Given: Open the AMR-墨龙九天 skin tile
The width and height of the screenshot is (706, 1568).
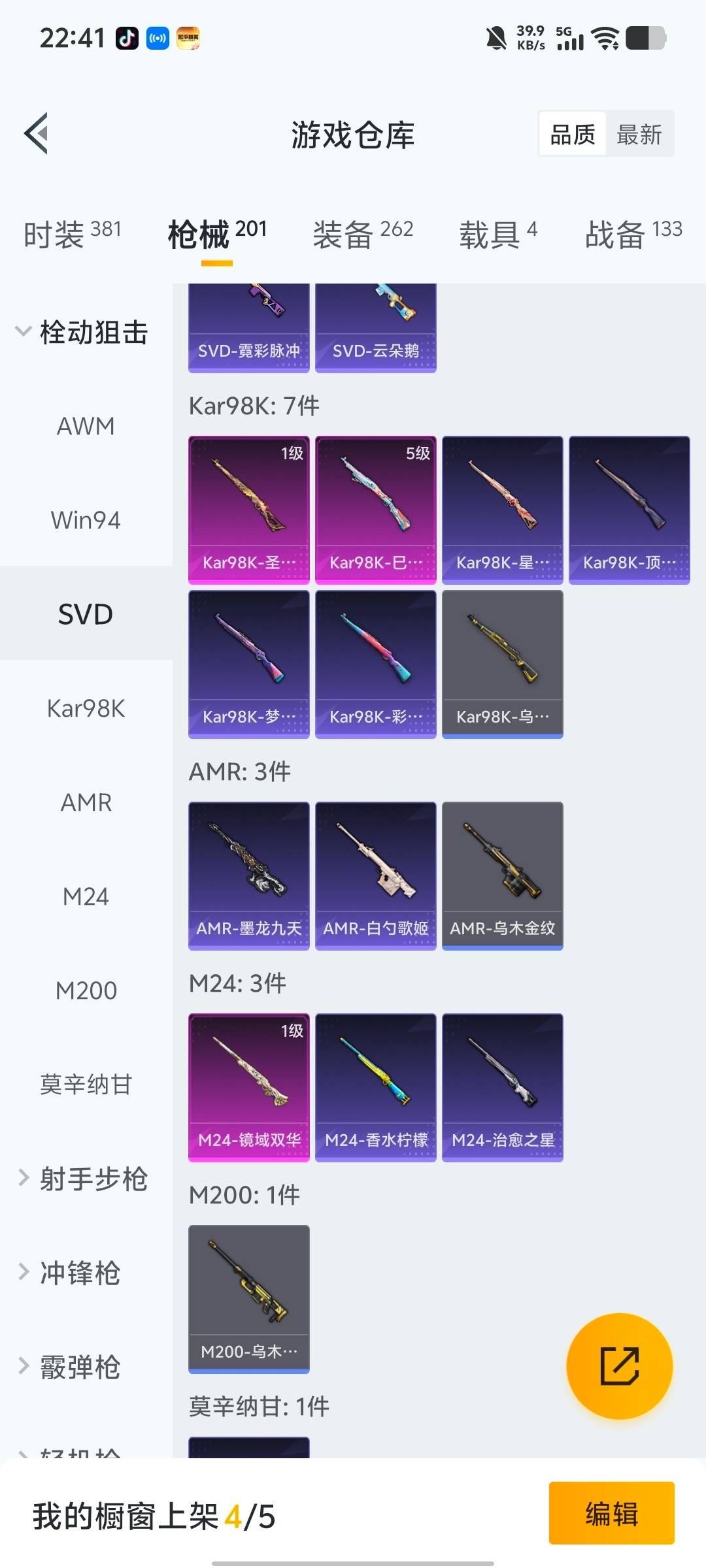Looking at the screenshot, I should (248, 875).
